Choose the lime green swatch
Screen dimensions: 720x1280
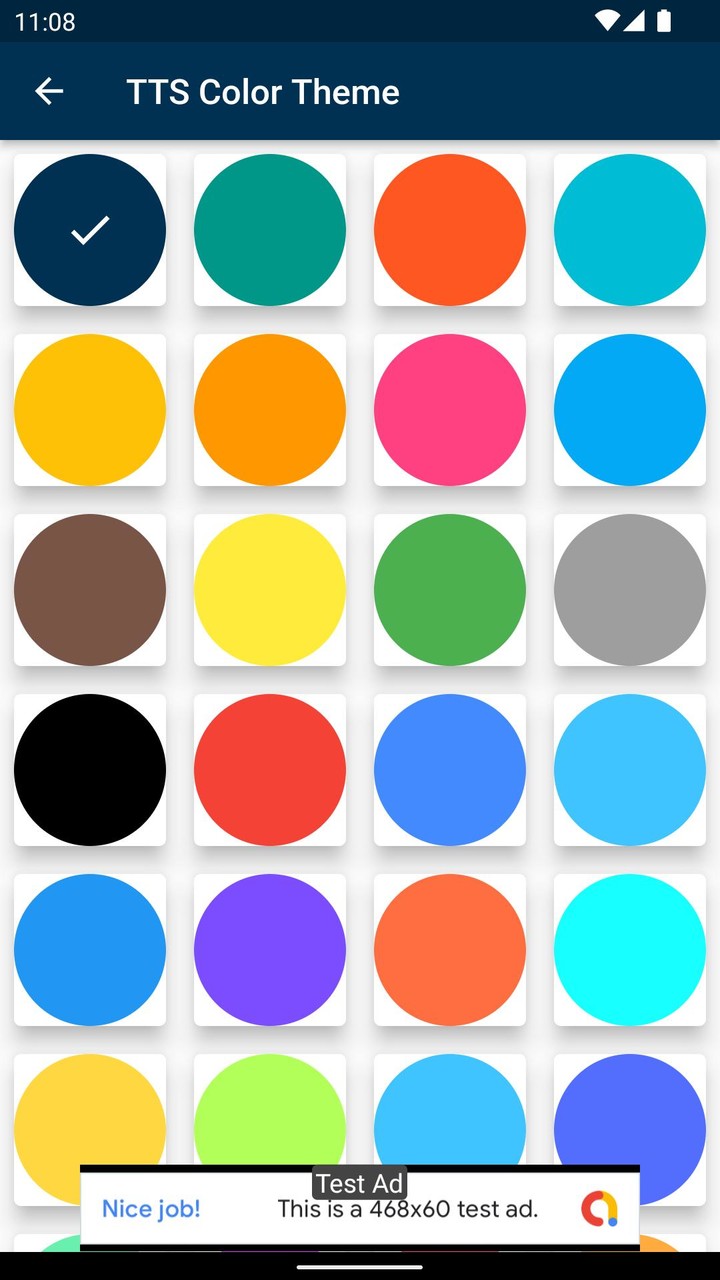pos(270,1110)
